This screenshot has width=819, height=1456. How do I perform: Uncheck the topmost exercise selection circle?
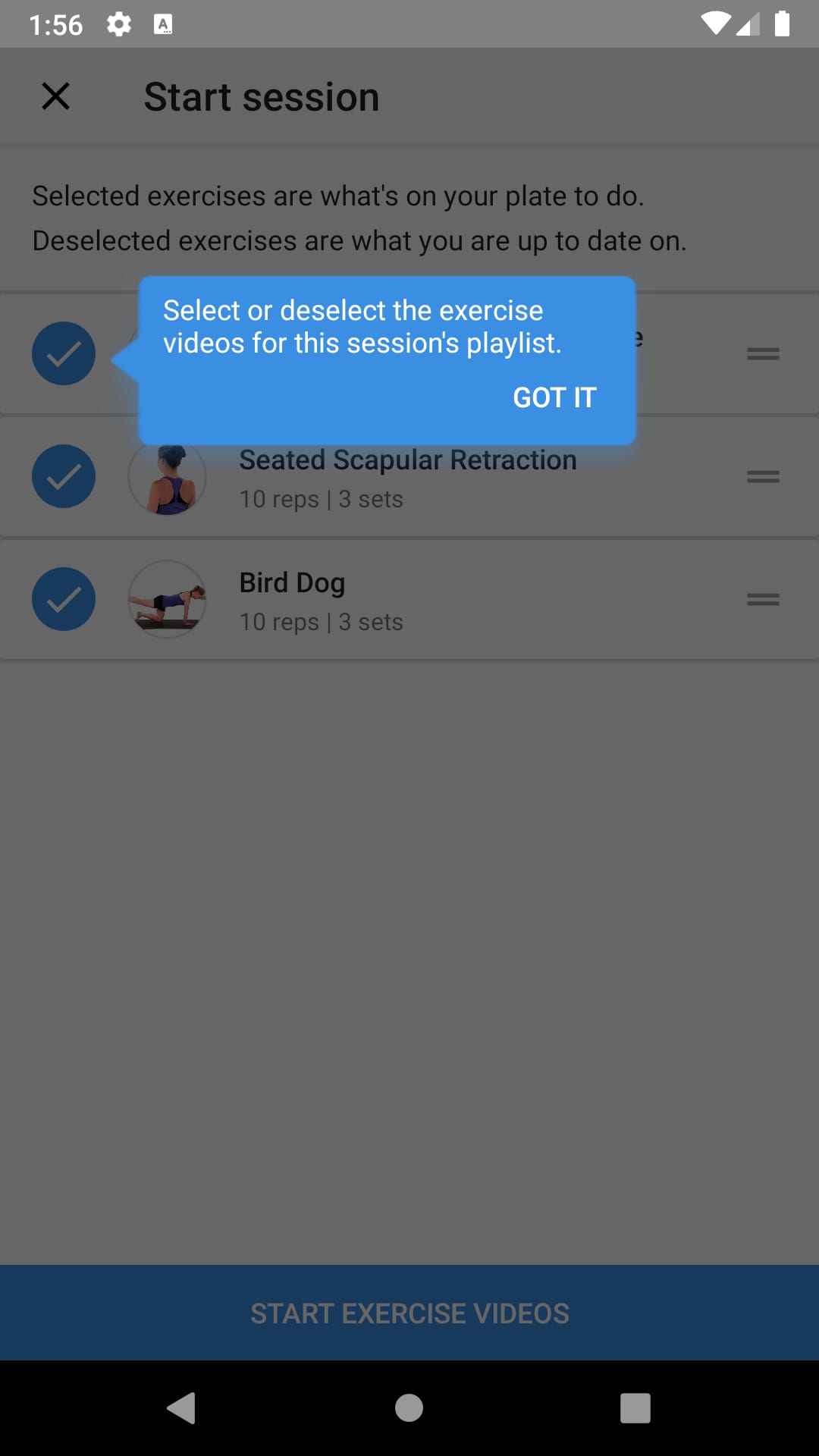pyautogui.click(x=64, y=353)
